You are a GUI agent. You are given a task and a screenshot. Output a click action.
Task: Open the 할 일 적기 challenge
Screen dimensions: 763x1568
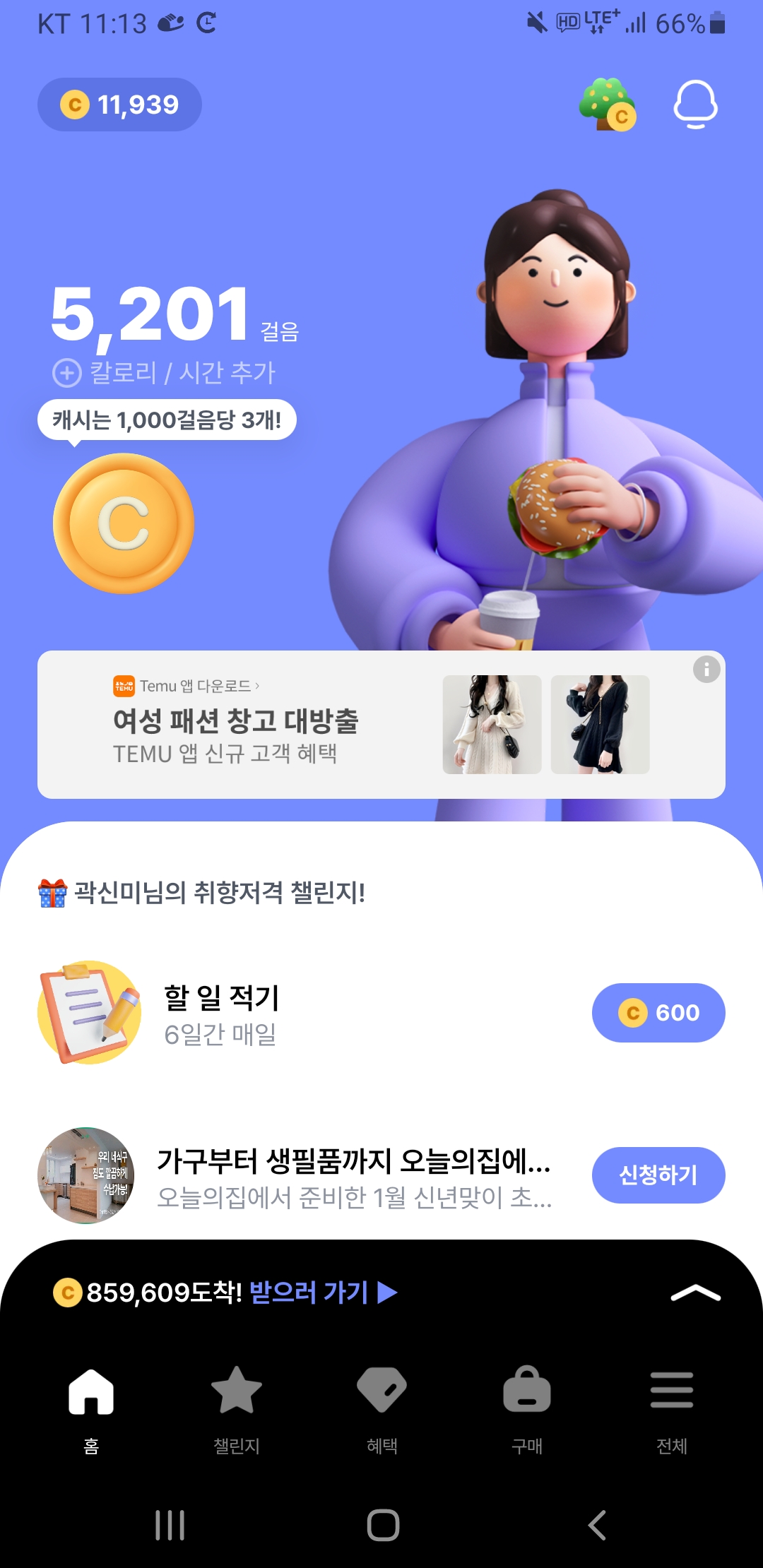[x=222, y=1013]
